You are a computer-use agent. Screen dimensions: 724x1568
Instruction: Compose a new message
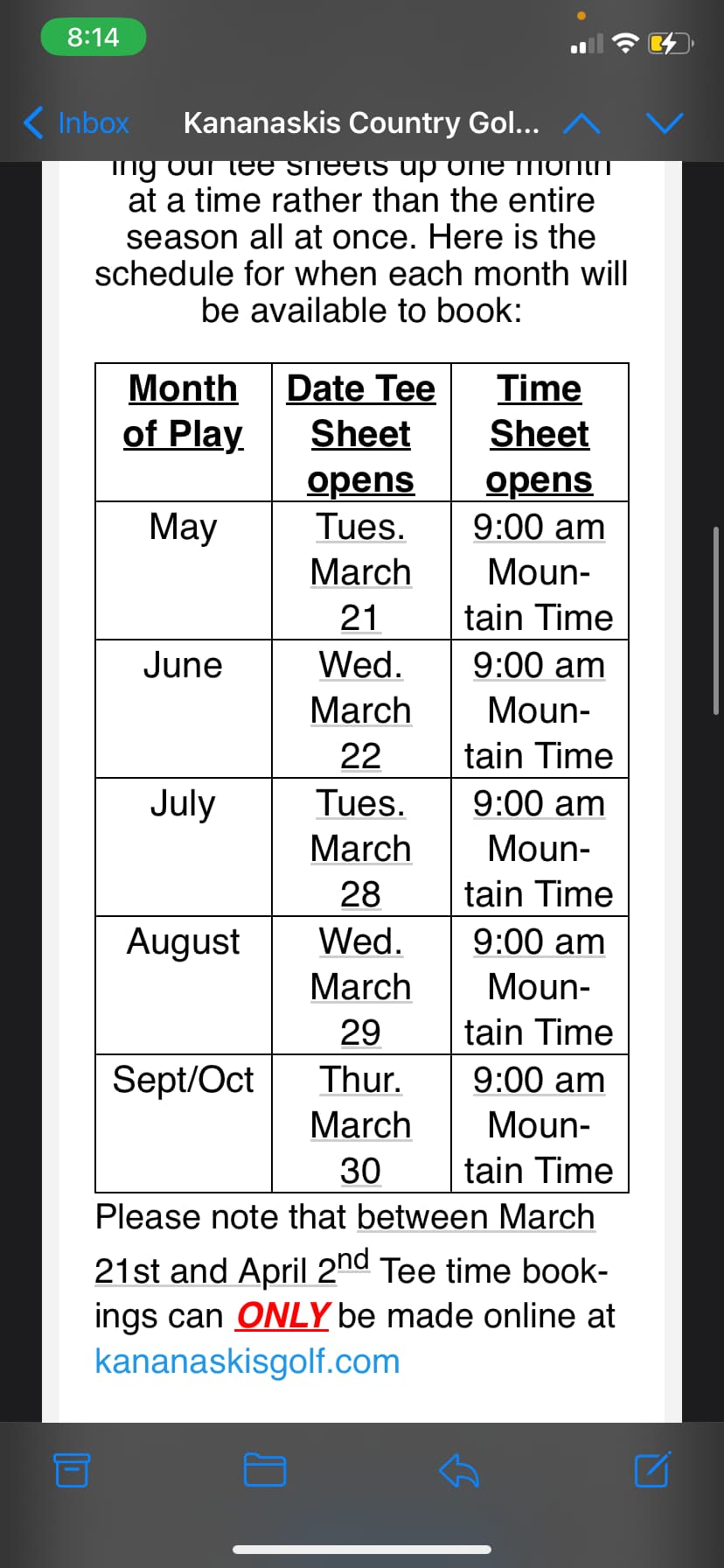(x=652, y=1469)
